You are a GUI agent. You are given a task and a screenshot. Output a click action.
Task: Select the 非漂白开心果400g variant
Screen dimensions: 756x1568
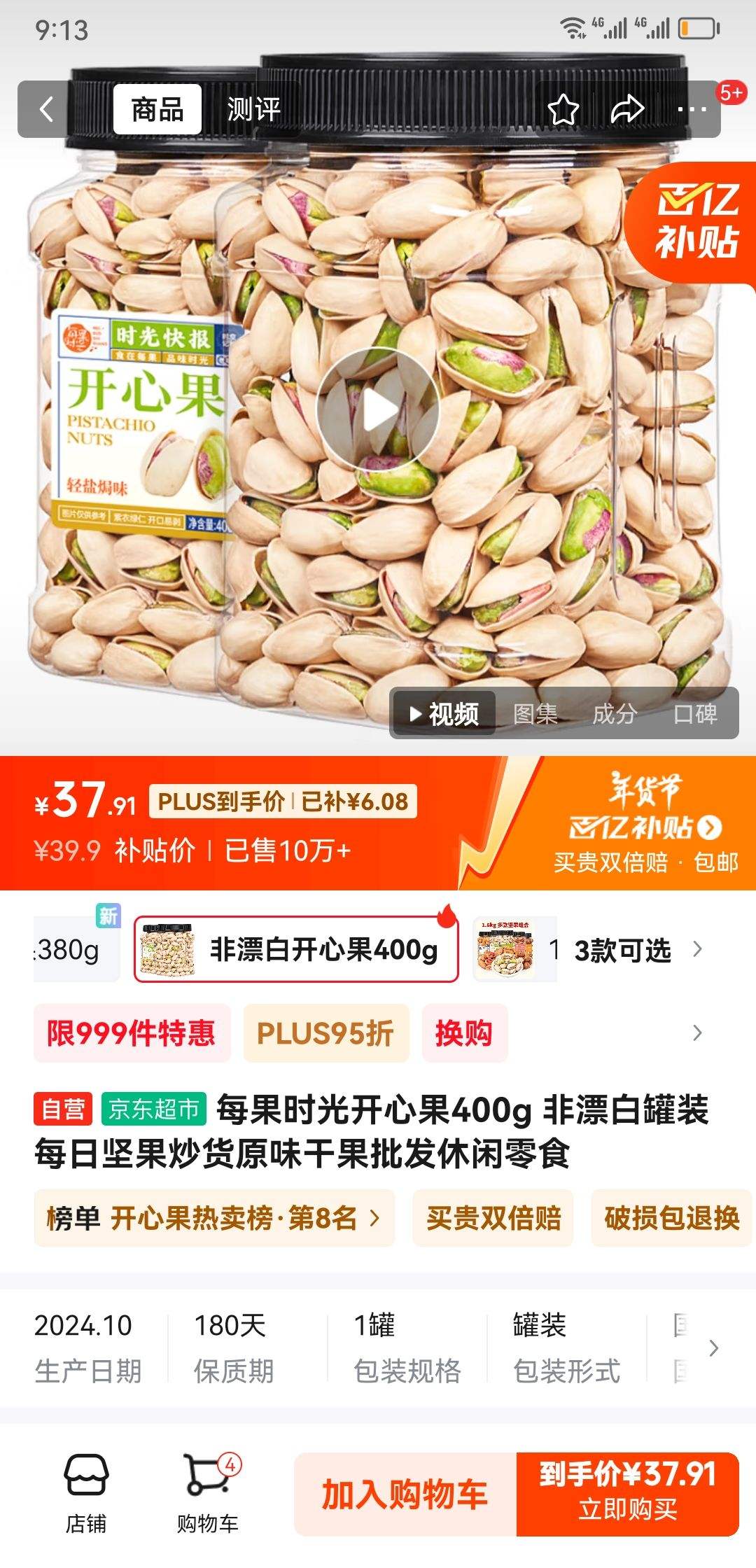click(294, 950)
